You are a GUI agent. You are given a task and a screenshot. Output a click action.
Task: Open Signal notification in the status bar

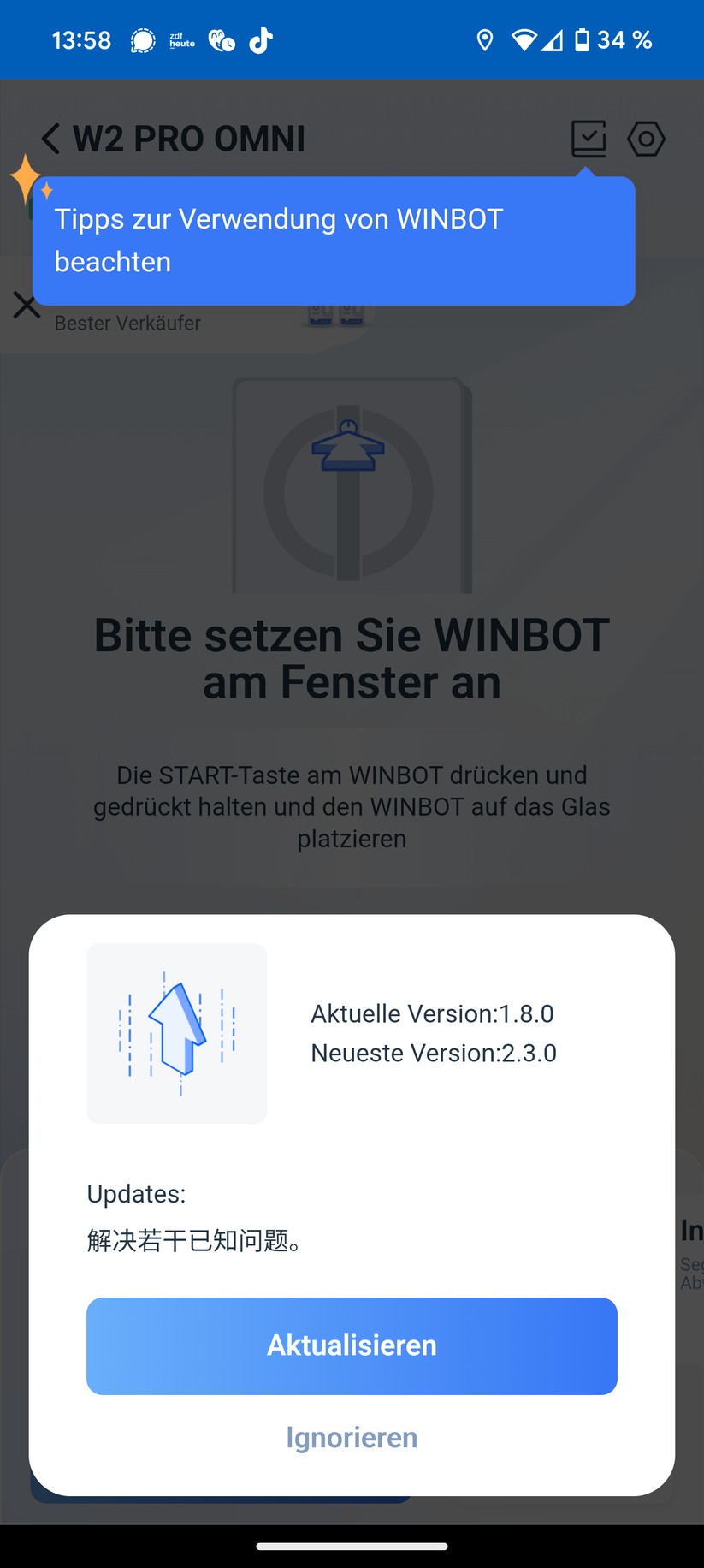click(x=143, y=39)
